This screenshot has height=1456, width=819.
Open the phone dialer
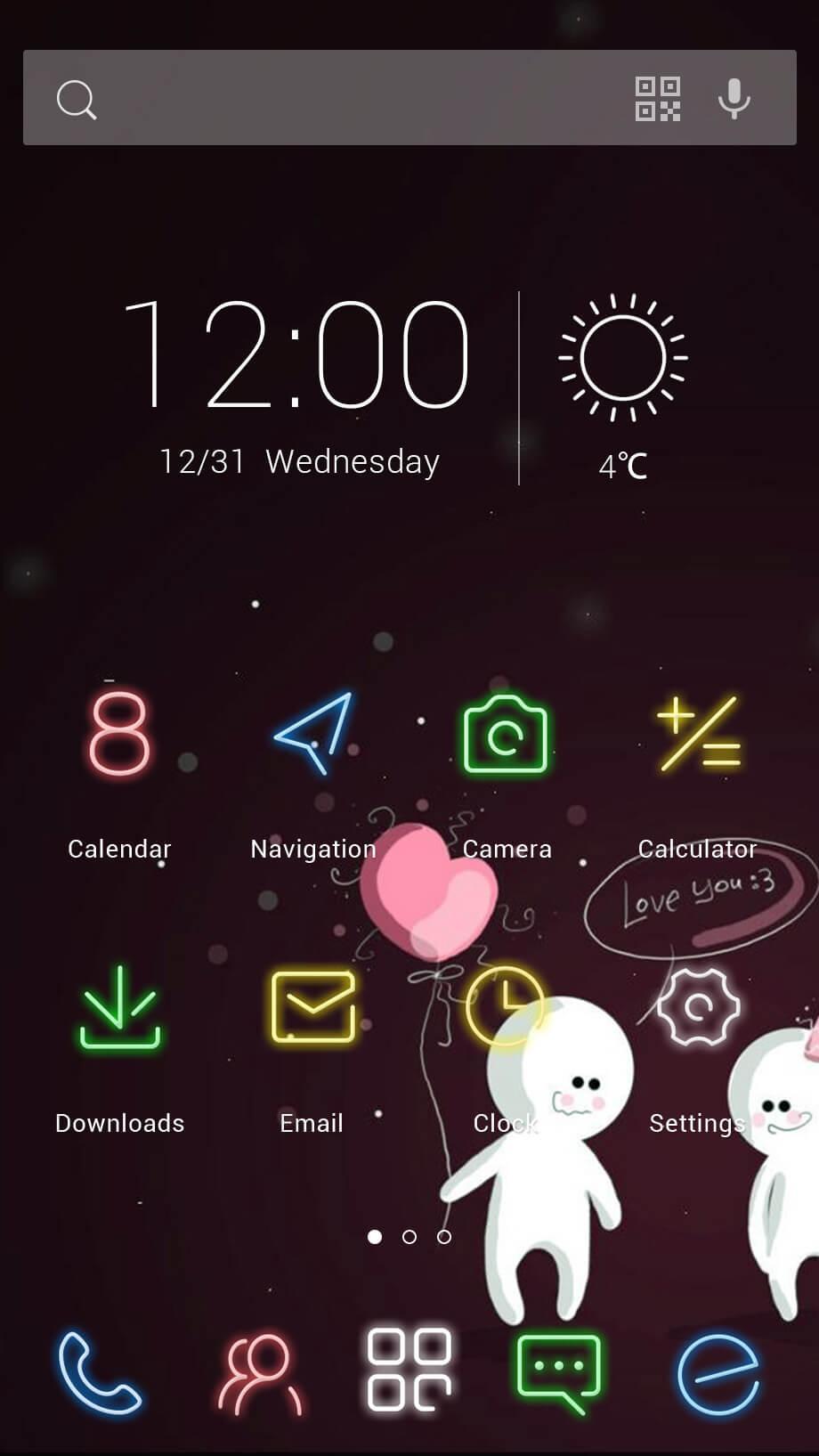point(99,1372)
